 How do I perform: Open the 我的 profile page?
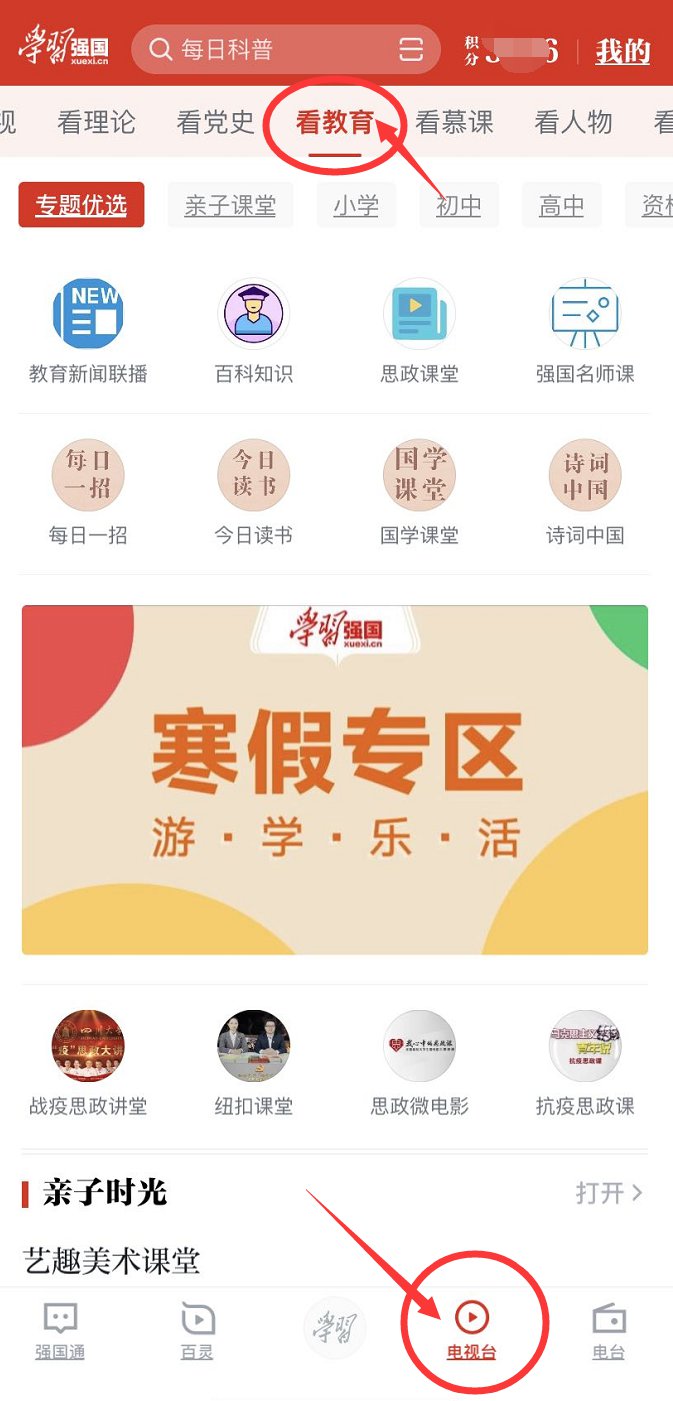pyautogui.click(x=622, y=51)
